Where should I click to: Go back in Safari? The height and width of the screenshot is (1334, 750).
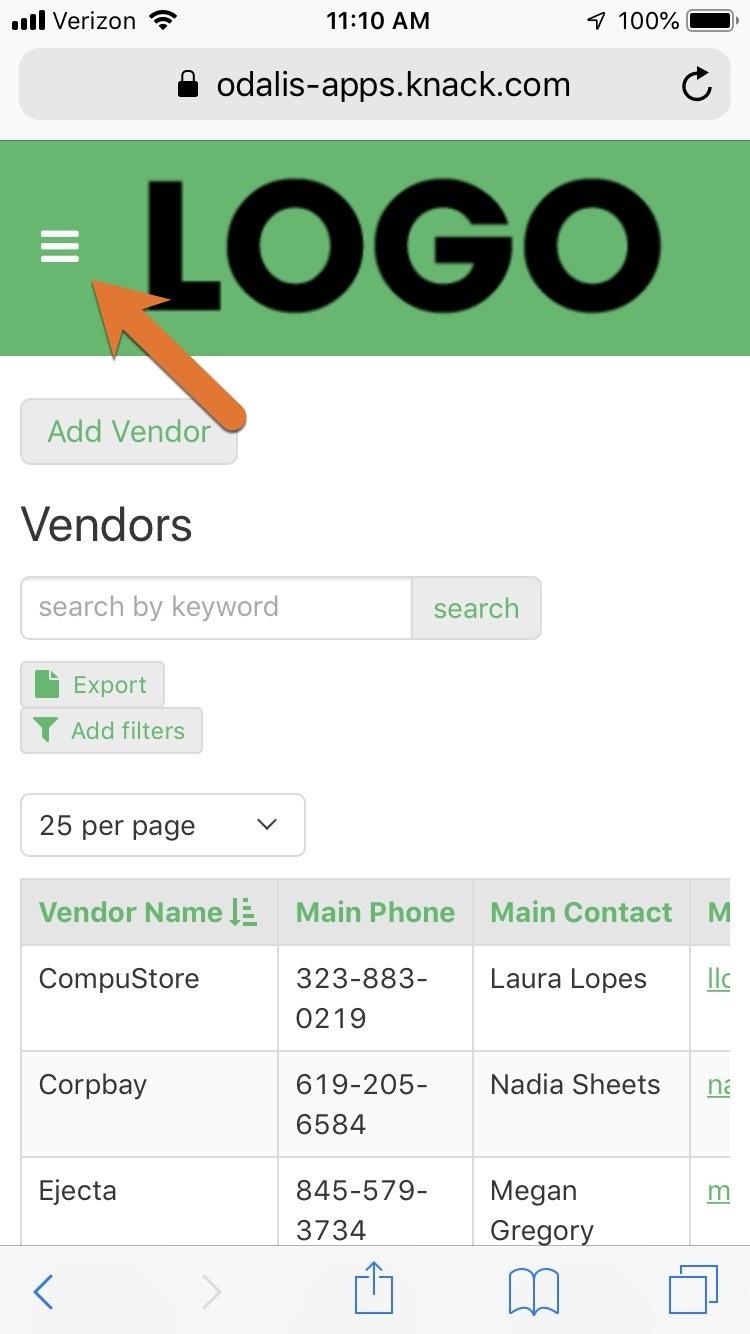(43, 1292)
